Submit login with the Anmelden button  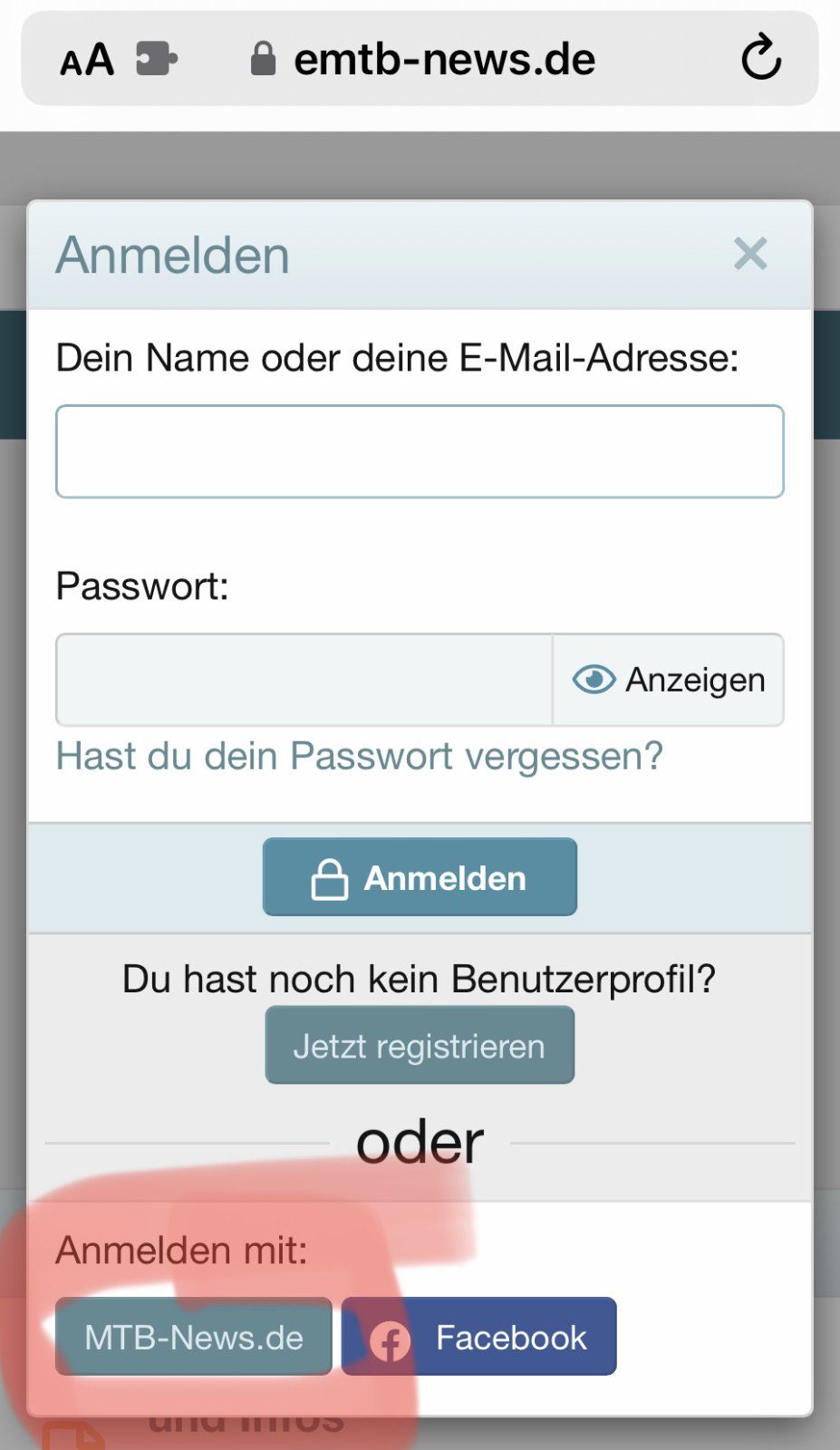tap(420, 877)
